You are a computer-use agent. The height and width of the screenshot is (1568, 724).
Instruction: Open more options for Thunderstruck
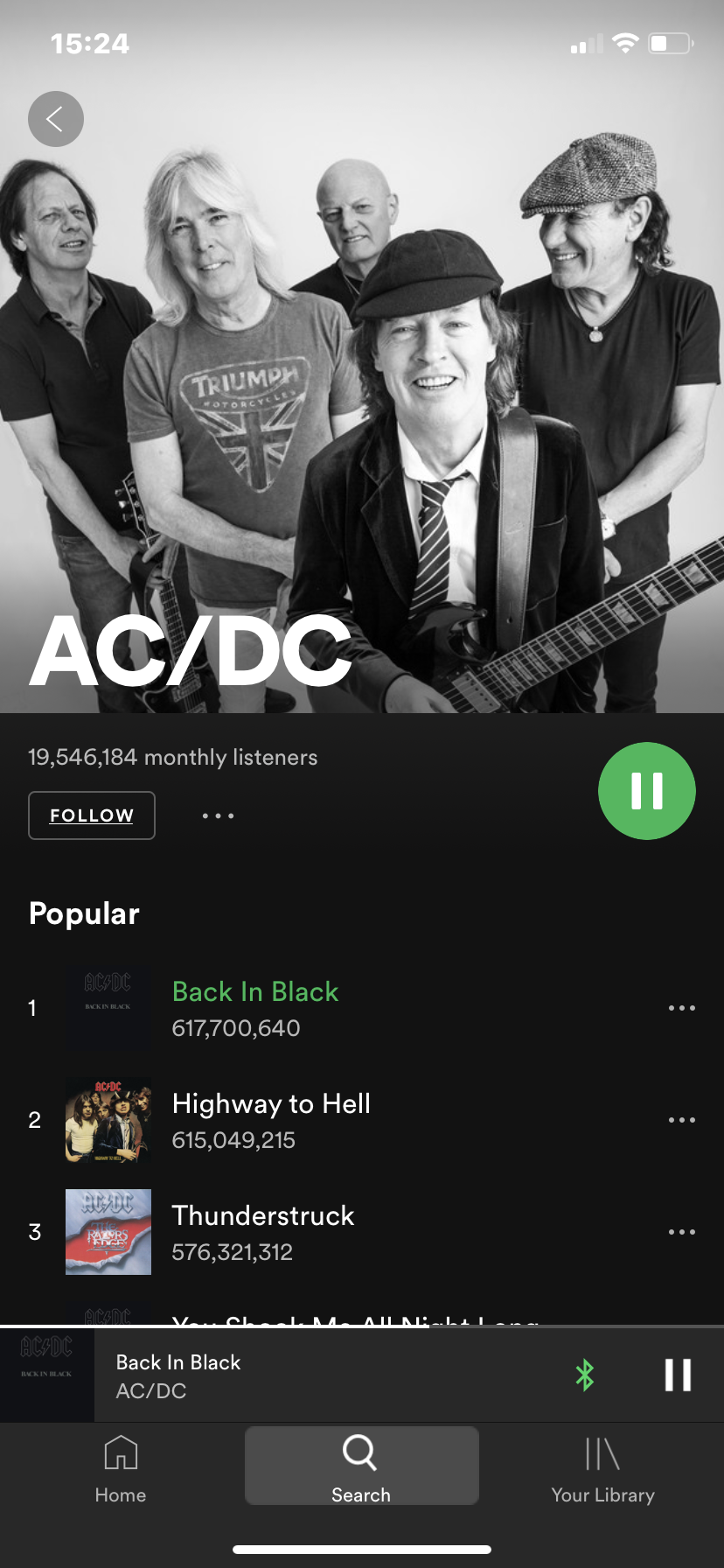[682, 1232]
